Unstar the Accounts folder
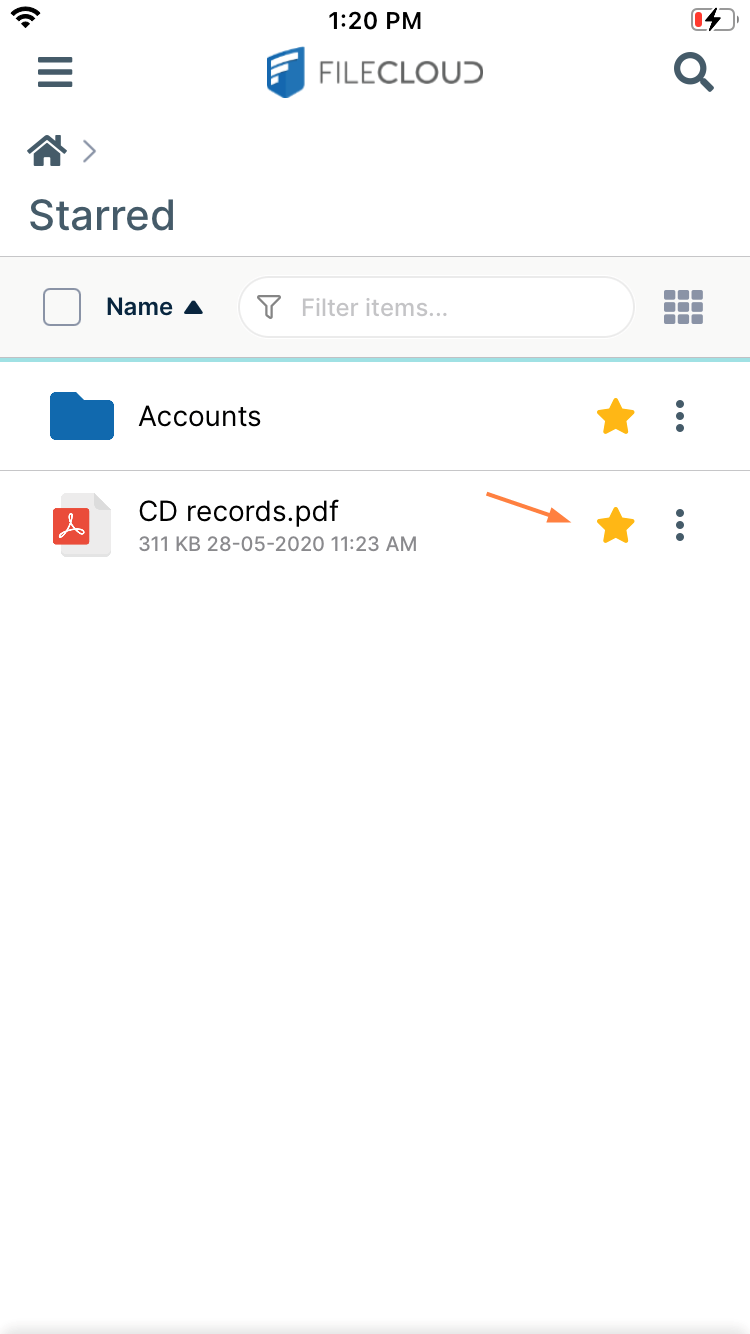Image resolution: width=750 pixels, height=1334 pixels. 615,416
